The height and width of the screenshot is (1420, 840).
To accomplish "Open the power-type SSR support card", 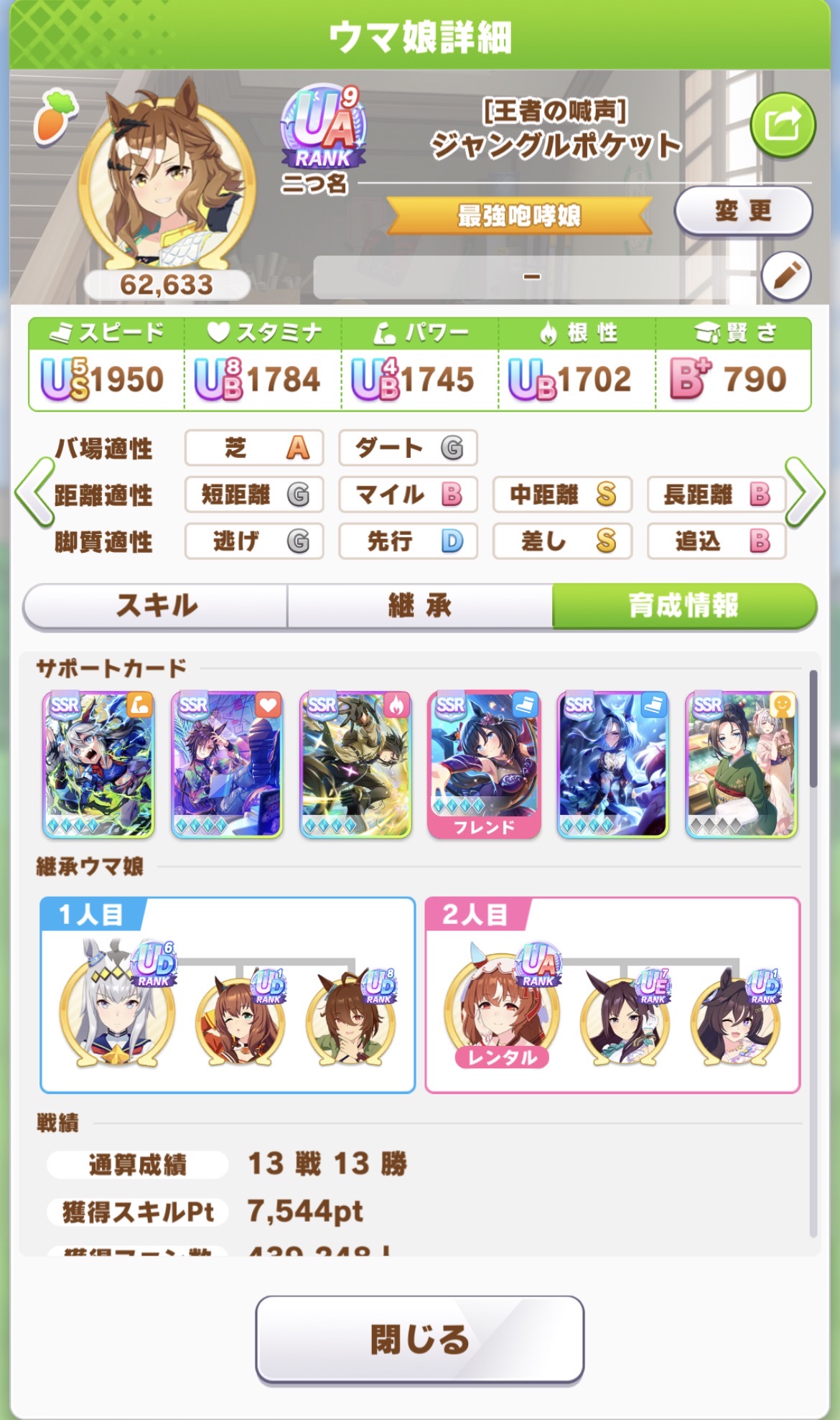I will pos(99,765).
